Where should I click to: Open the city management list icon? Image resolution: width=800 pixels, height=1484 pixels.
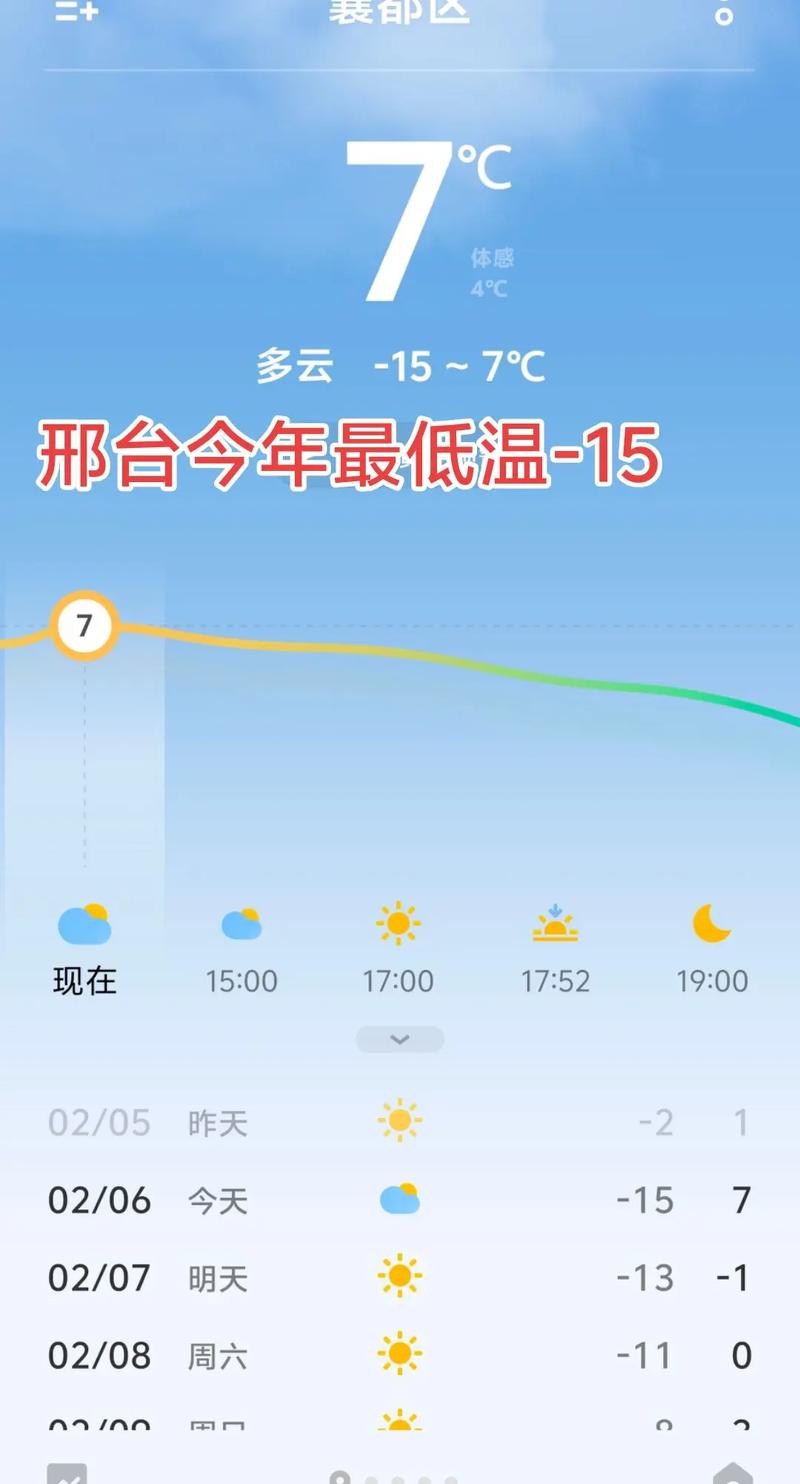[x=75, y=14]
